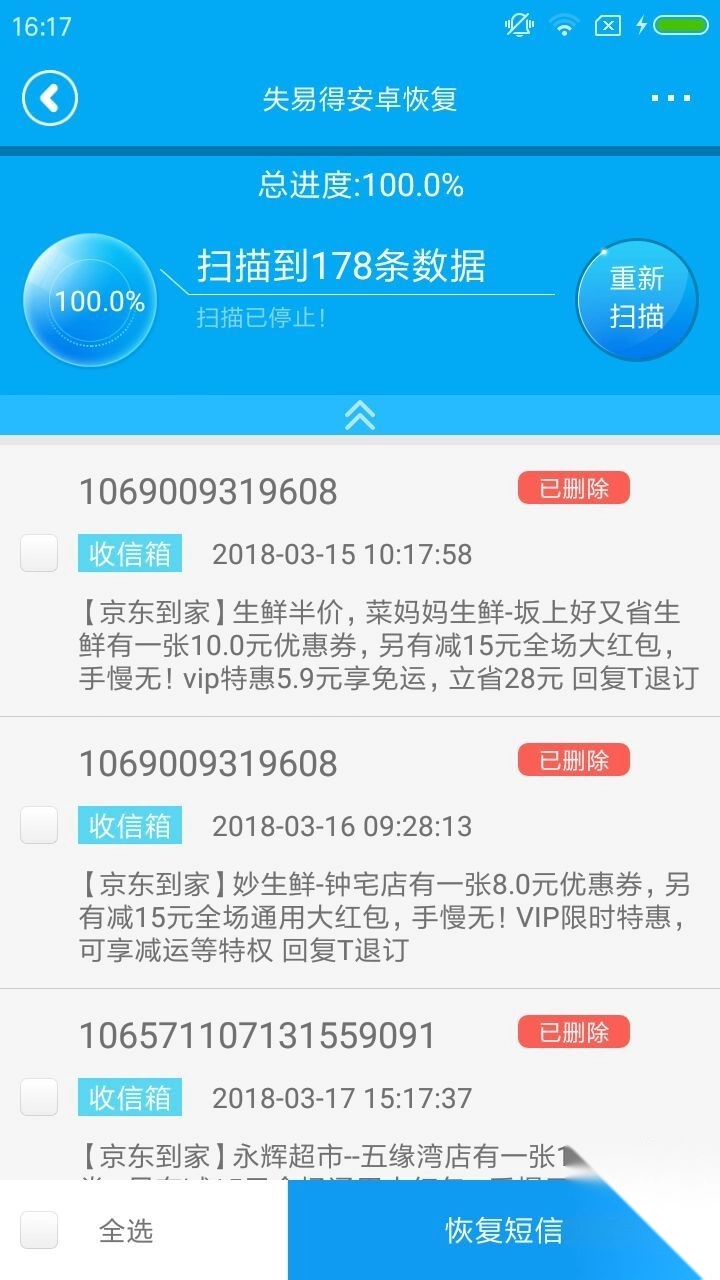Tap the 重新扫描 rescan button

(x=637, y=299)
